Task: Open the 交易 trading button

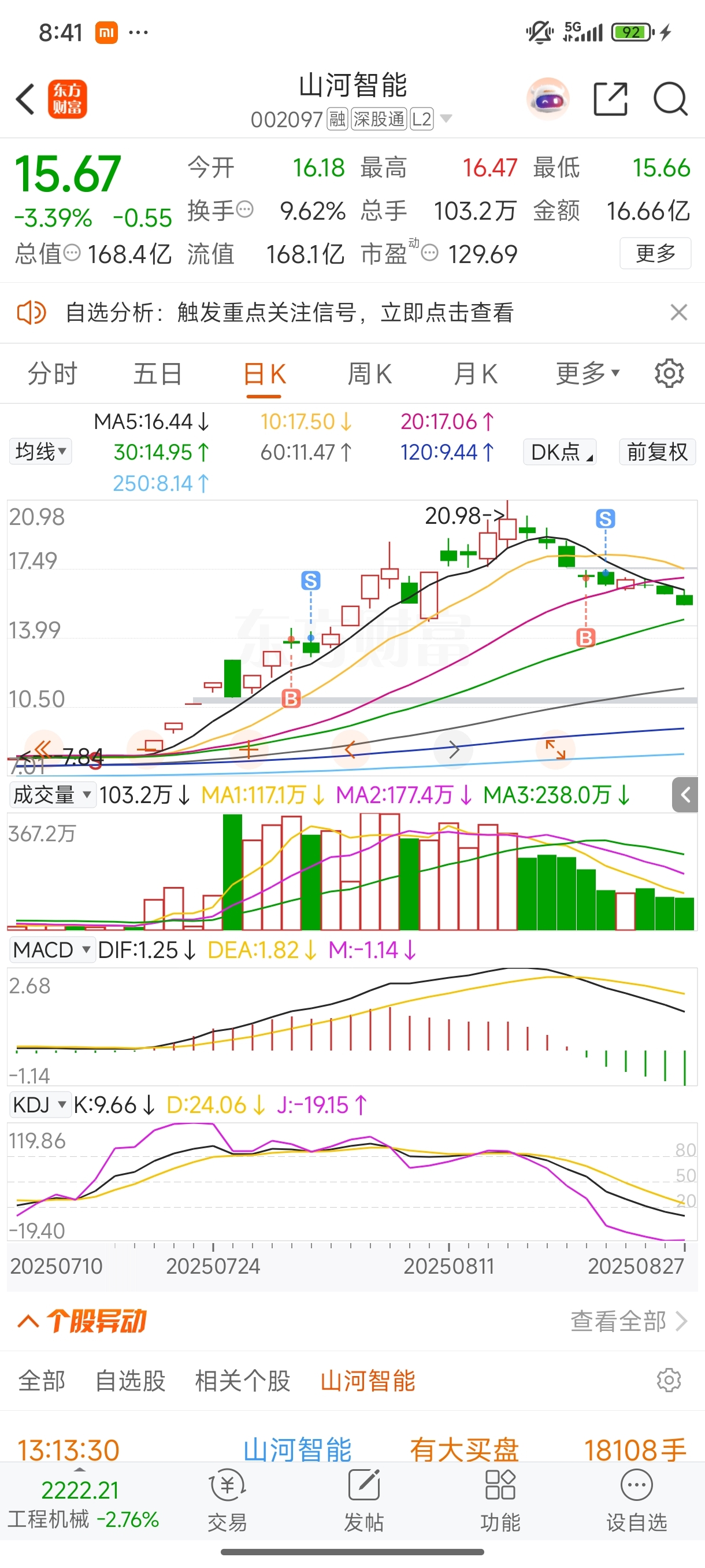Action: [x=228, y=1501]
